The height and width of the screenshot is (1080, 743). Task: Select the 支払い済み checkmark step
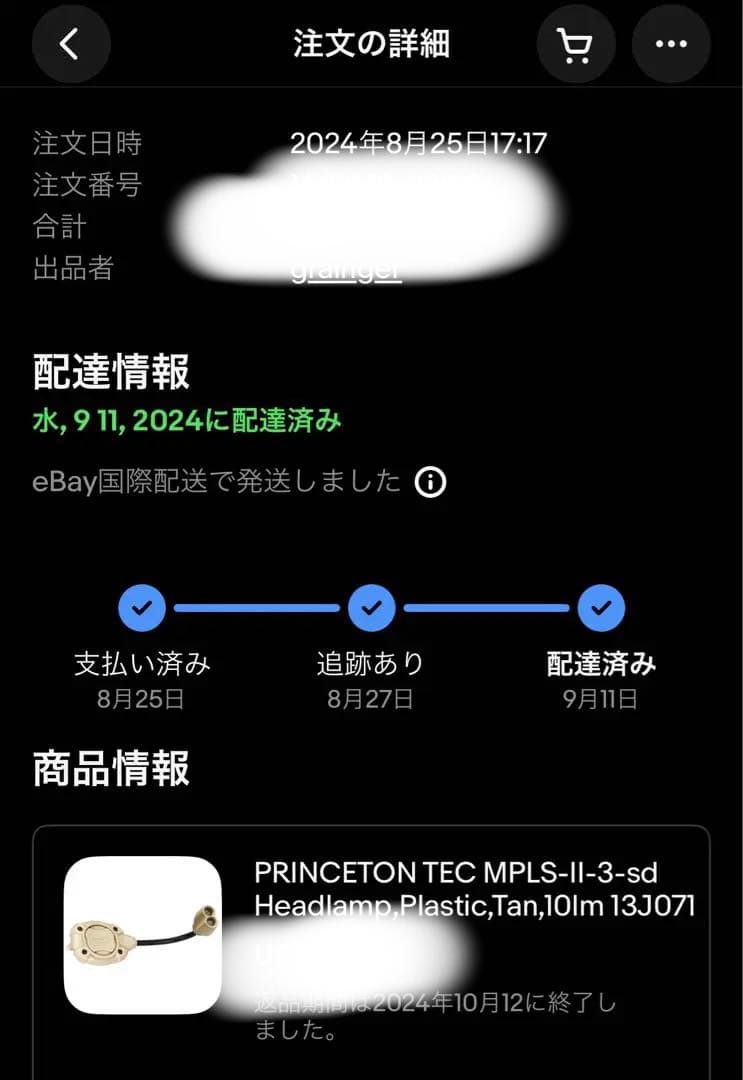click(142, 607)
